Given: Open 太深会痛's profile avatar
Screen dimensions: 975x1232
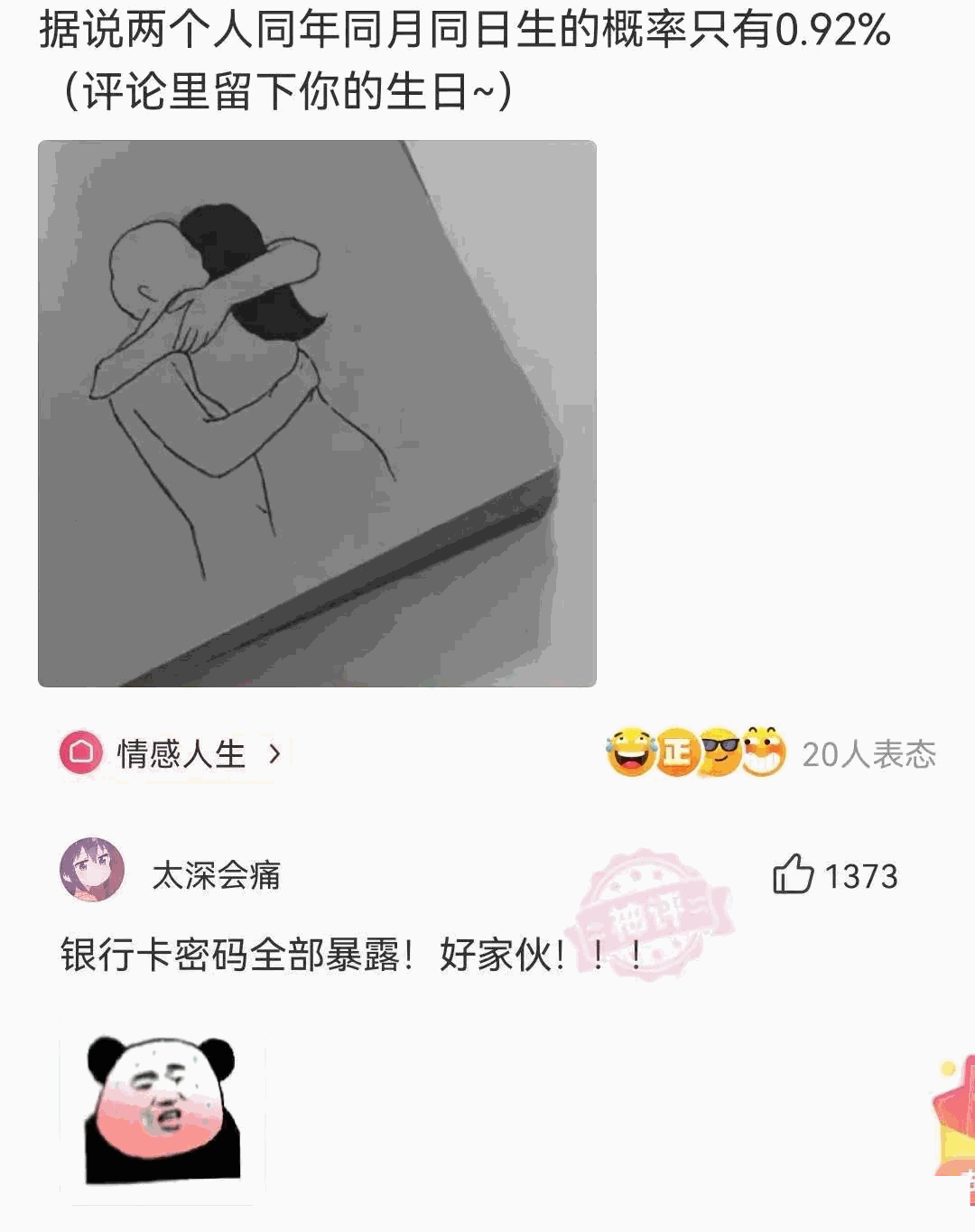Looking at the screenshot, I should (x=92, y=870).
